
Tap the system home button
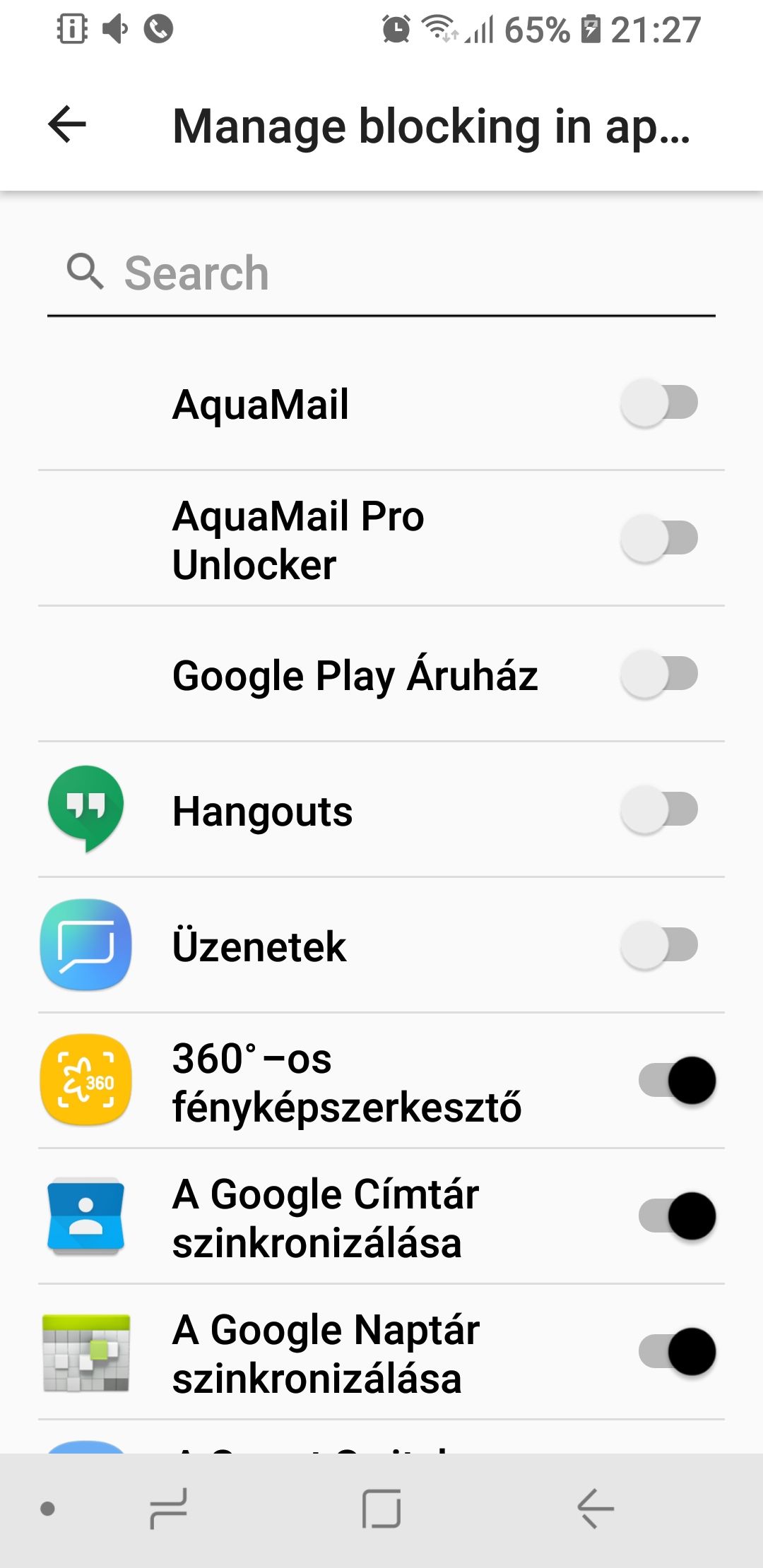(381, 1509)
